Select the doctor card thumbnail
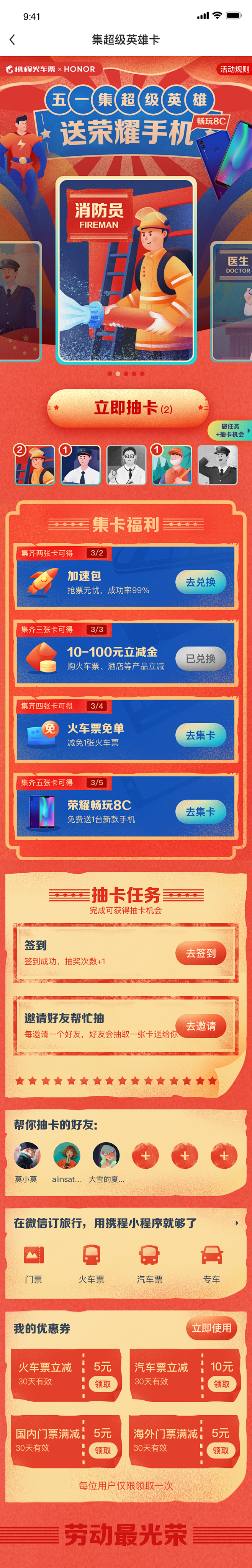This screenshot has height=1568, width=252. coord(126,465)
